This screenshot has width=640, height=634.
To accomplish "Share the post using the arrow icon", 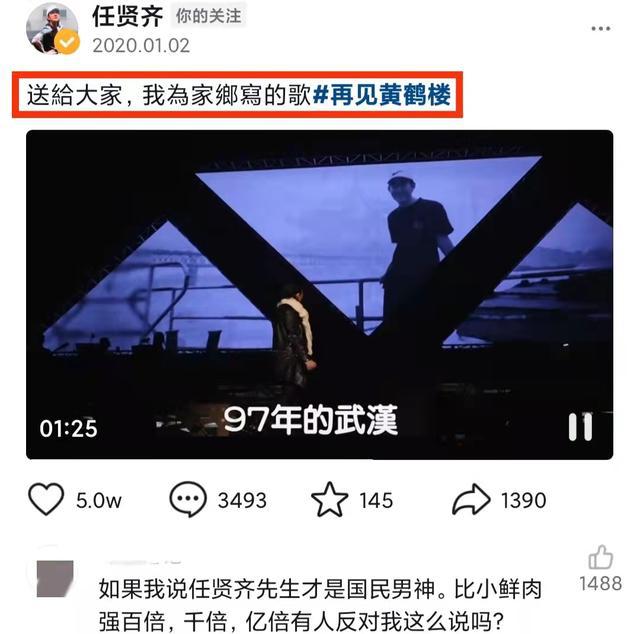I will point(471,498).
